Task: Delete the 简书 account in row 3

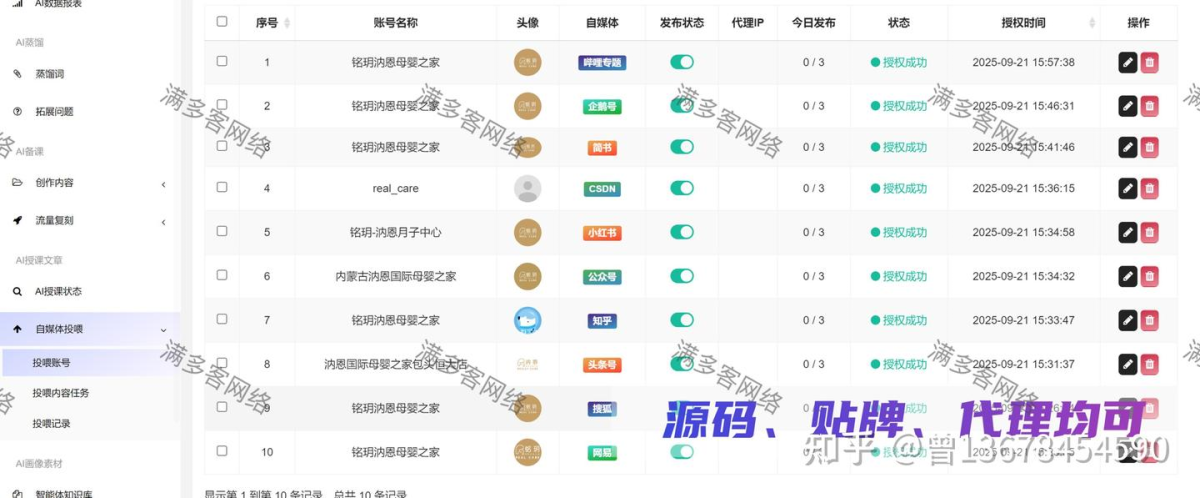Action: 1149,147
